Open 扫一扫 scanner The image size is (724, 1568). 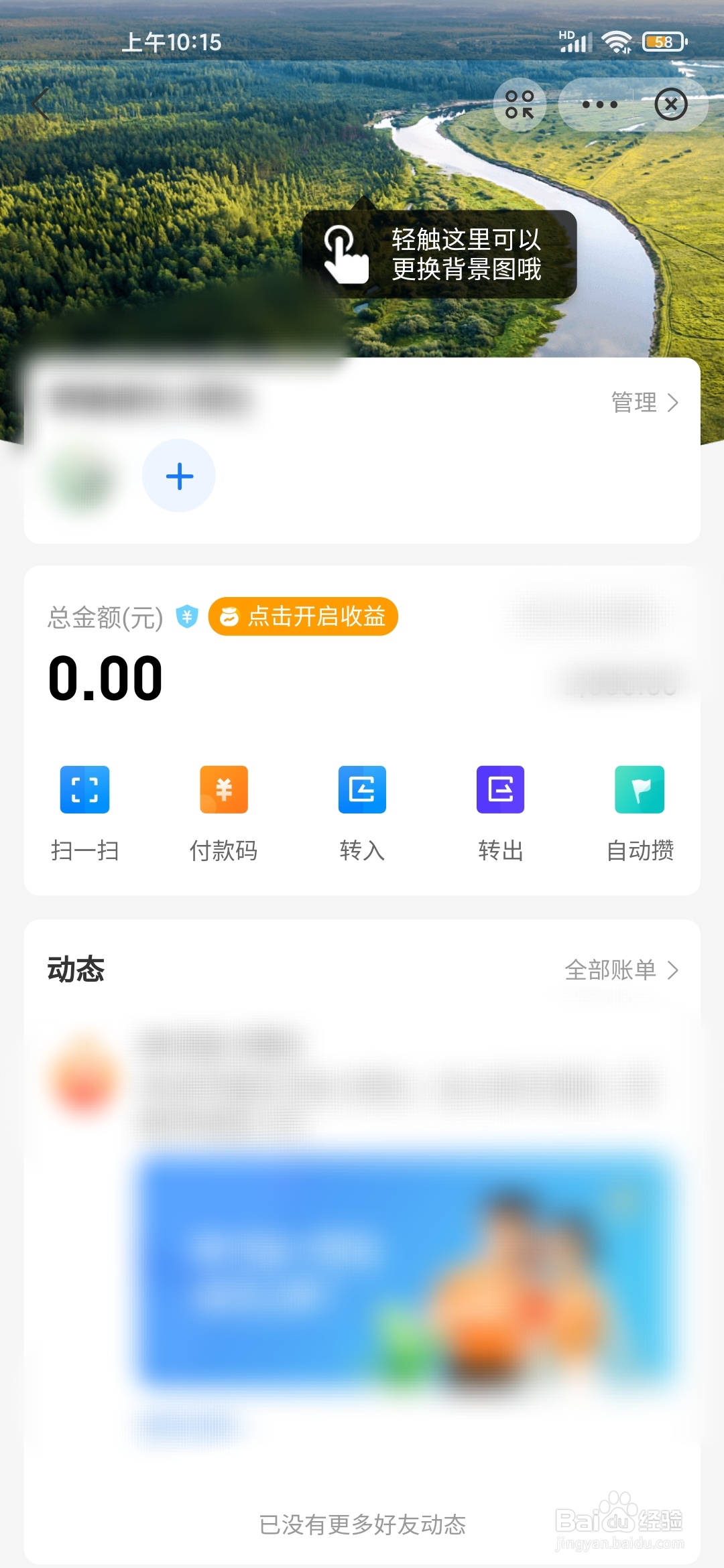[x=84, y=811]
